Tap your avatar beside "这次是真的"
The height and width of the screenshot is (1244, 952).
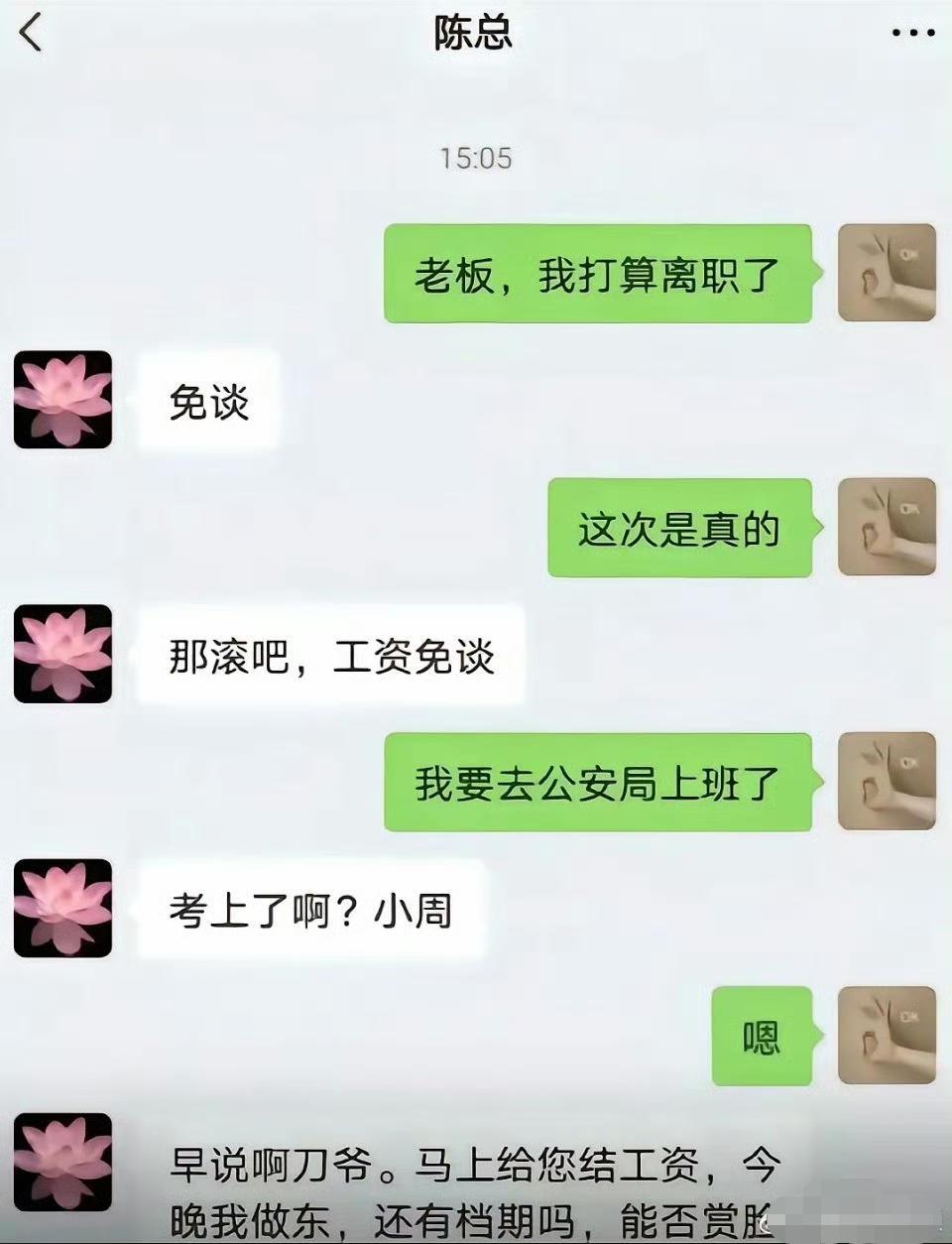[886, 526]
